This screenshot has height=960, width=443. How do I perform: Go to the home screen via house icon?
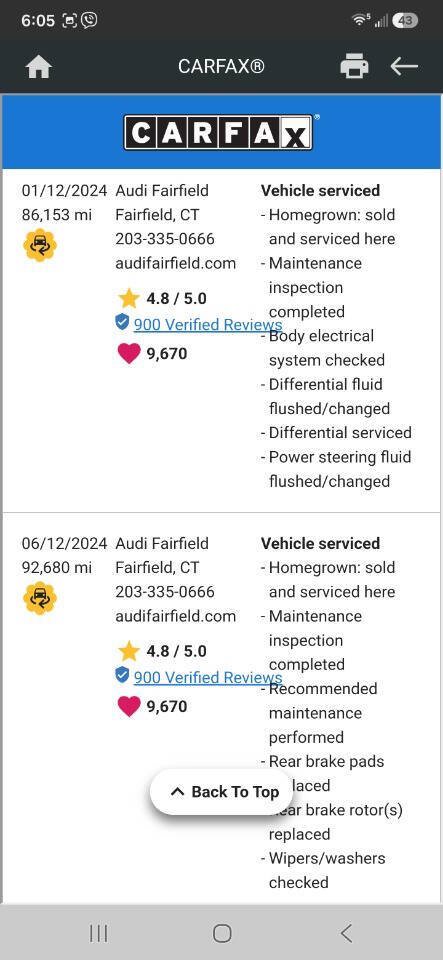(39, 67)
